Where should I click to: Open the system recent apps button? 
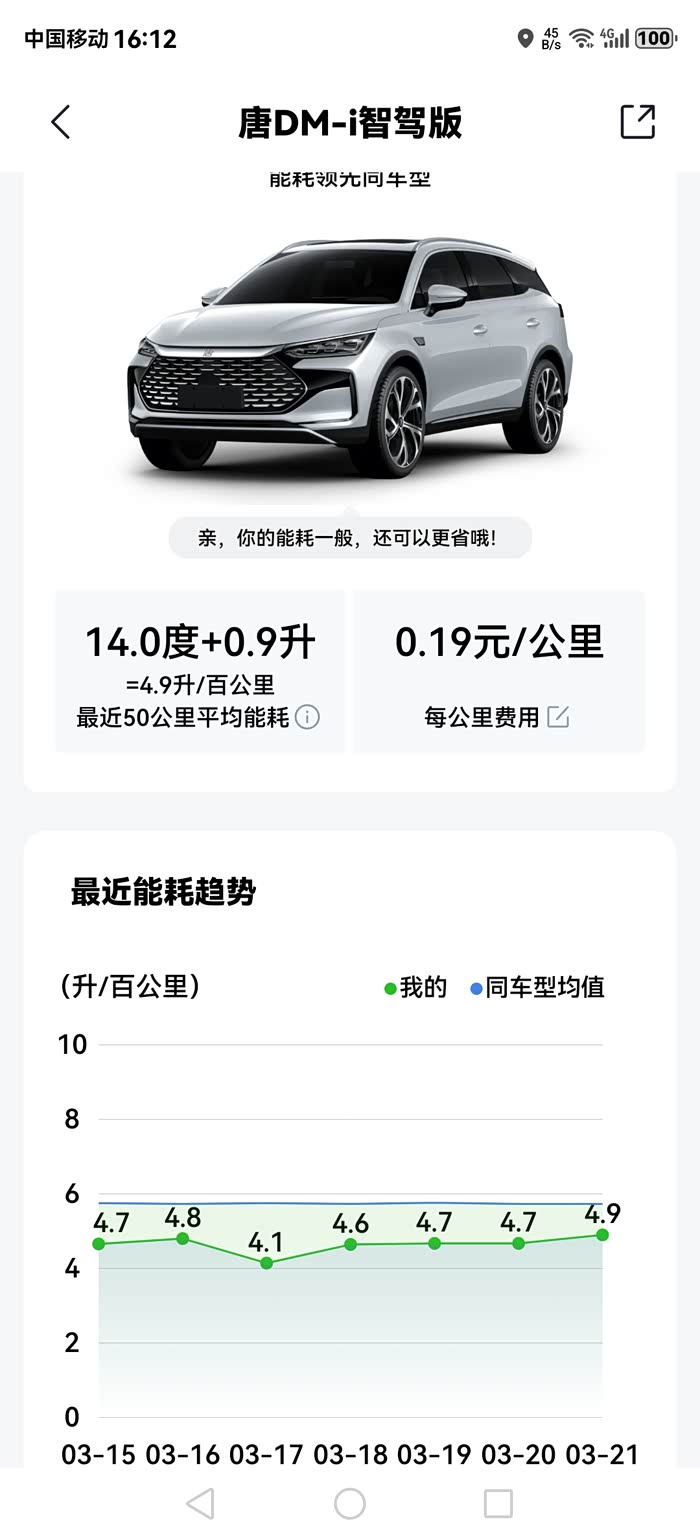498,1503
